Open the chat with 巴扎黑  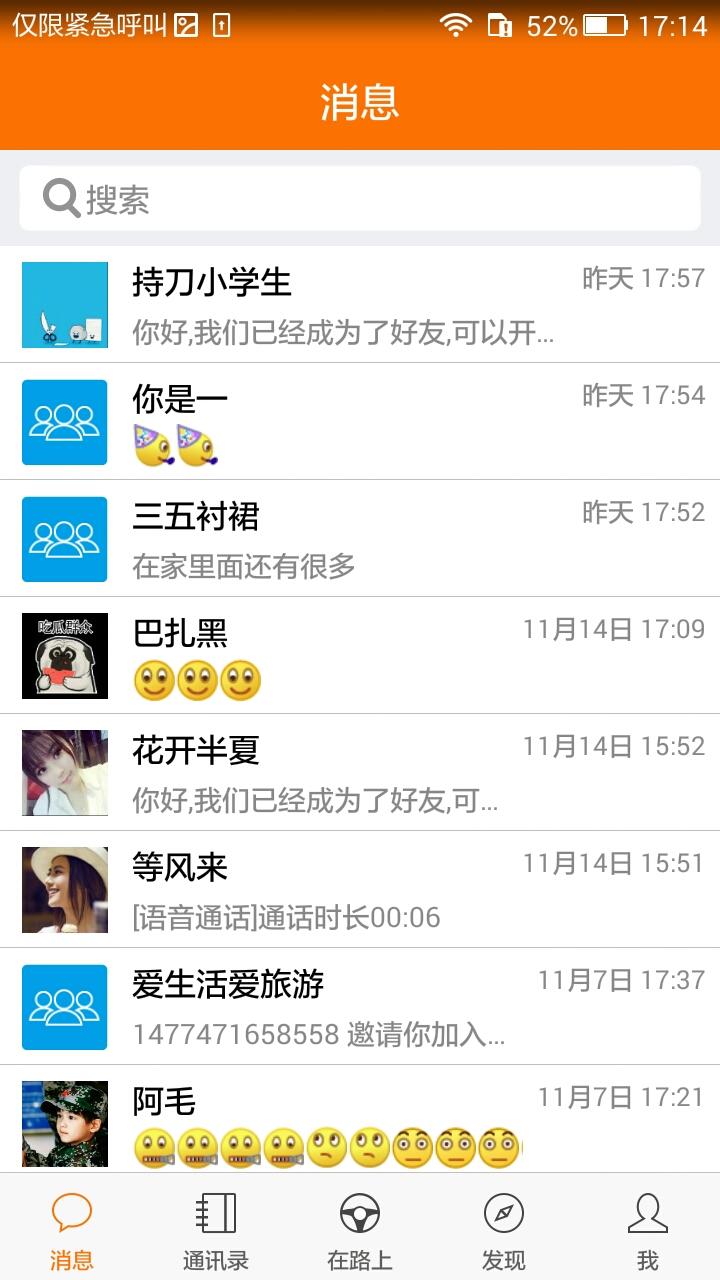(x=360, y=656)
